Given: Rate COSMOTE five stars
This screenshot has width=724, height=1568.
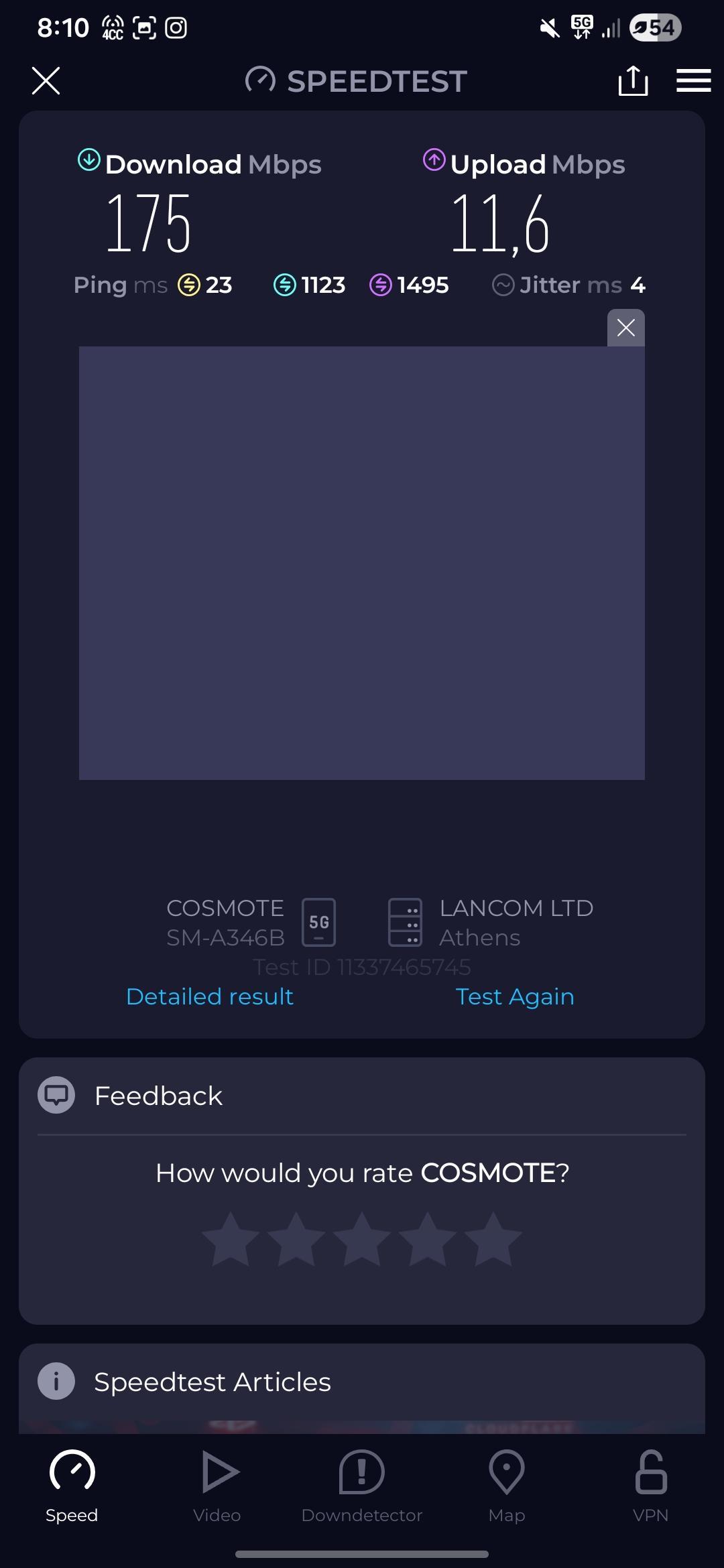Looking at the screenshot, I should tap(493, 1239).
